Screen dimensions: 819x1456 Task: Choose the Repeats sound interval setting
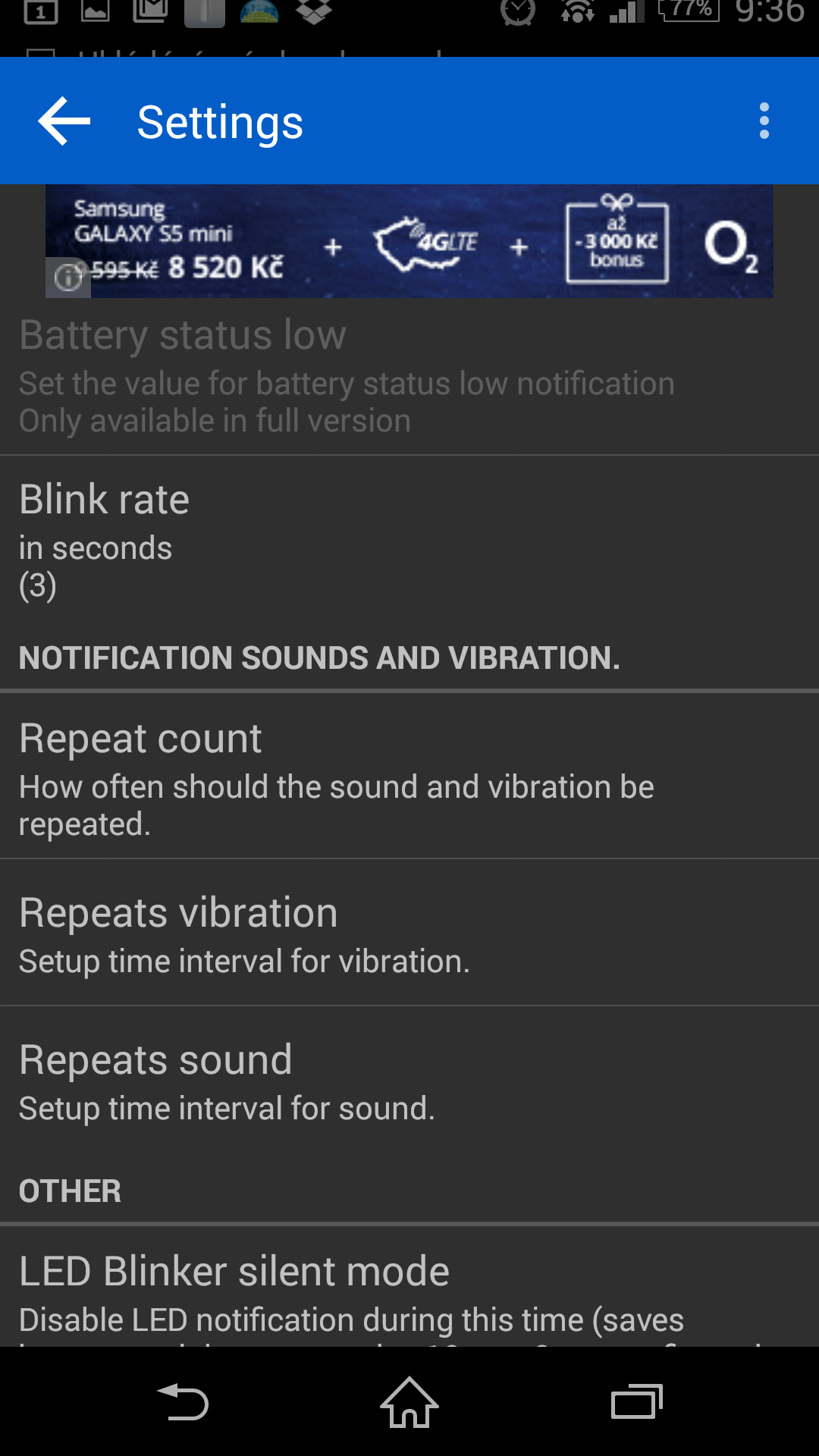(x=409, y=1081)
